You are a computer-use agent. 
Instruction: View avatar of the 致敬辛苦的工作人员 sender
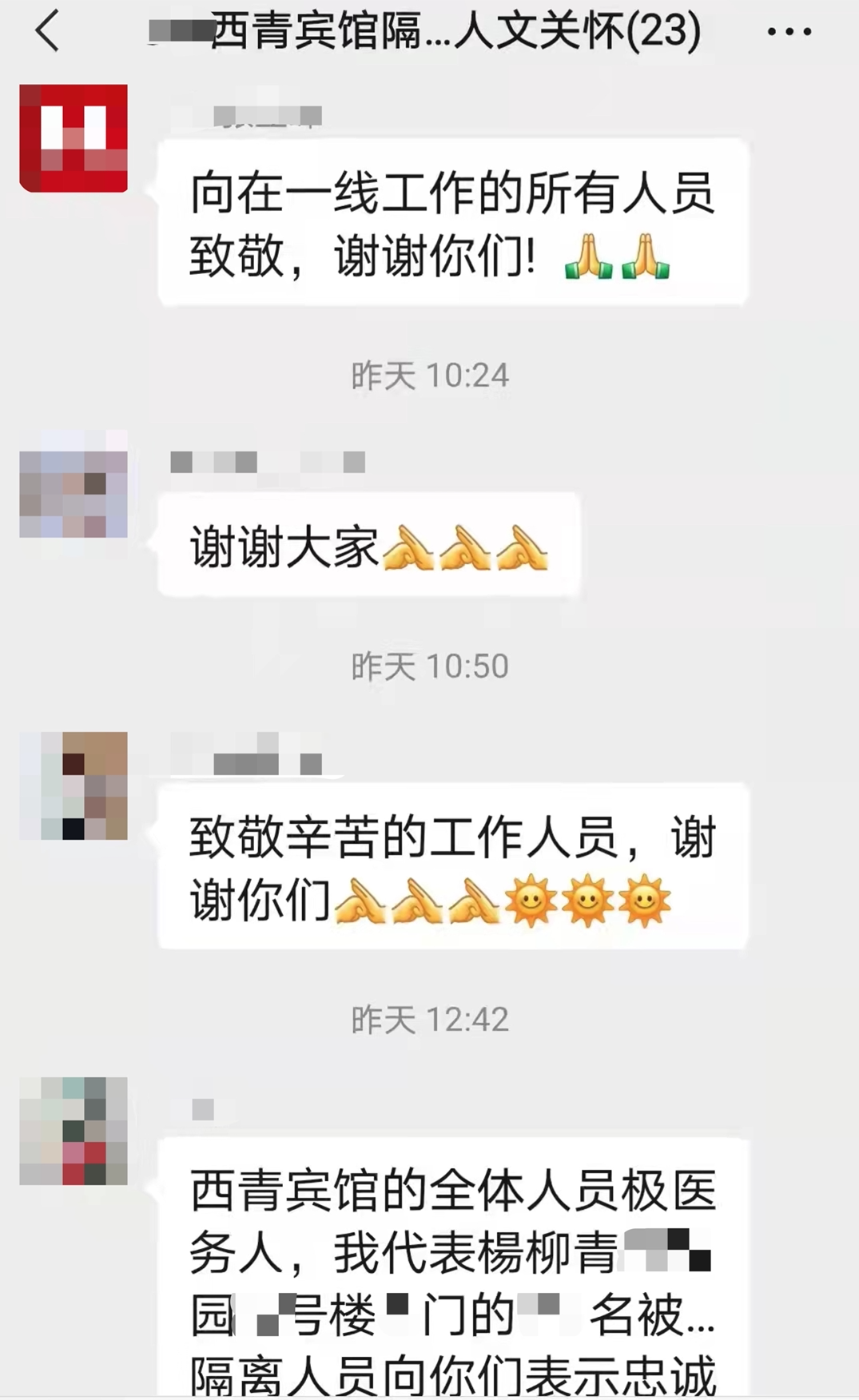point(74,786)
